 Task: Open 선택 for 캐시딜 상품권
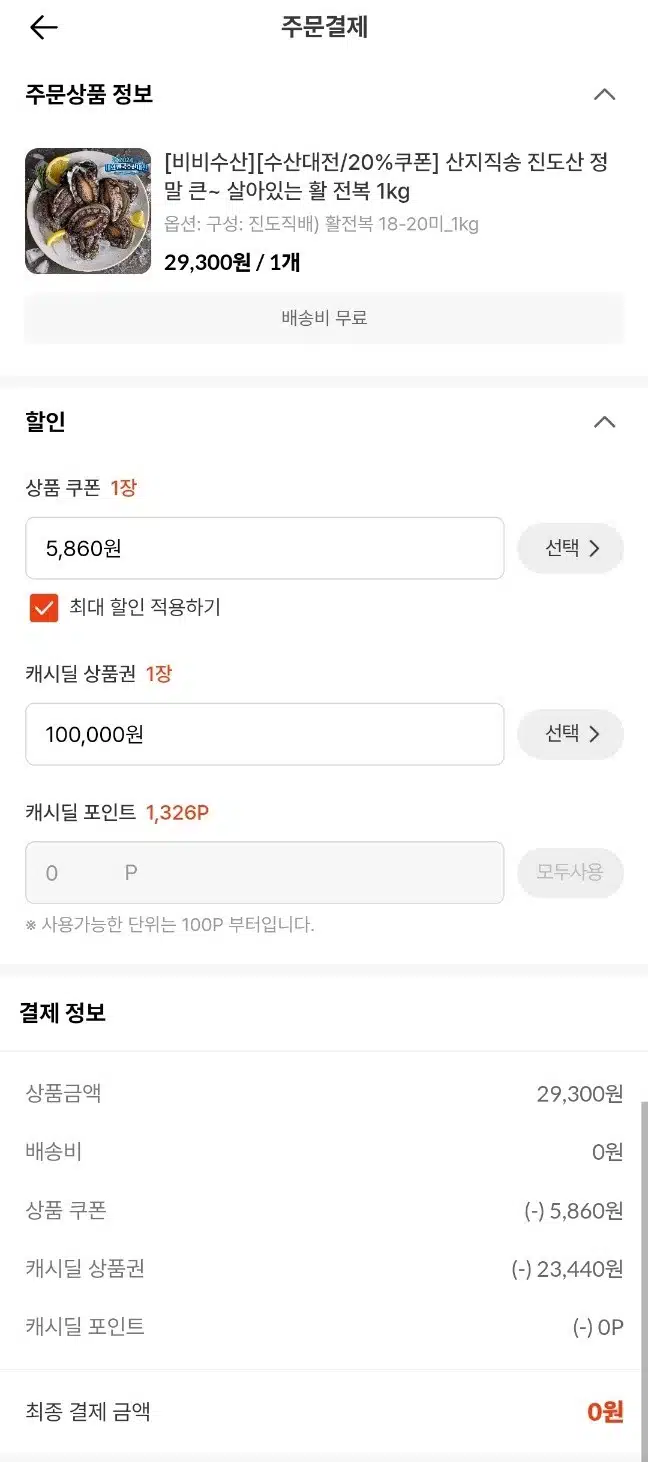tap(570, 734)
